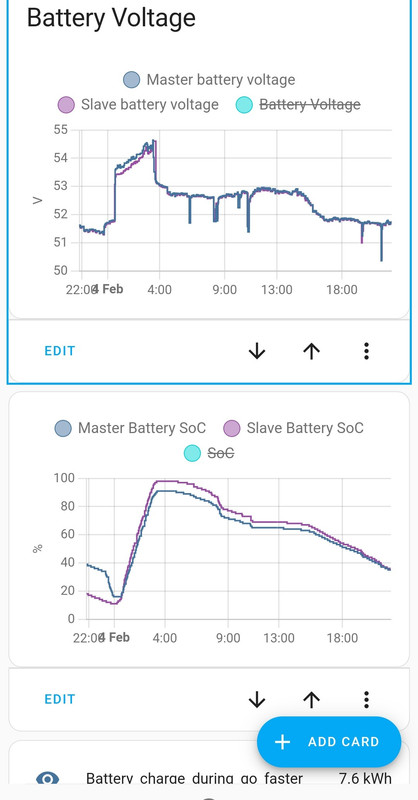The image size is (418, 800).
Task: Add a new card to the dashboard
Action: coord(329,742)
